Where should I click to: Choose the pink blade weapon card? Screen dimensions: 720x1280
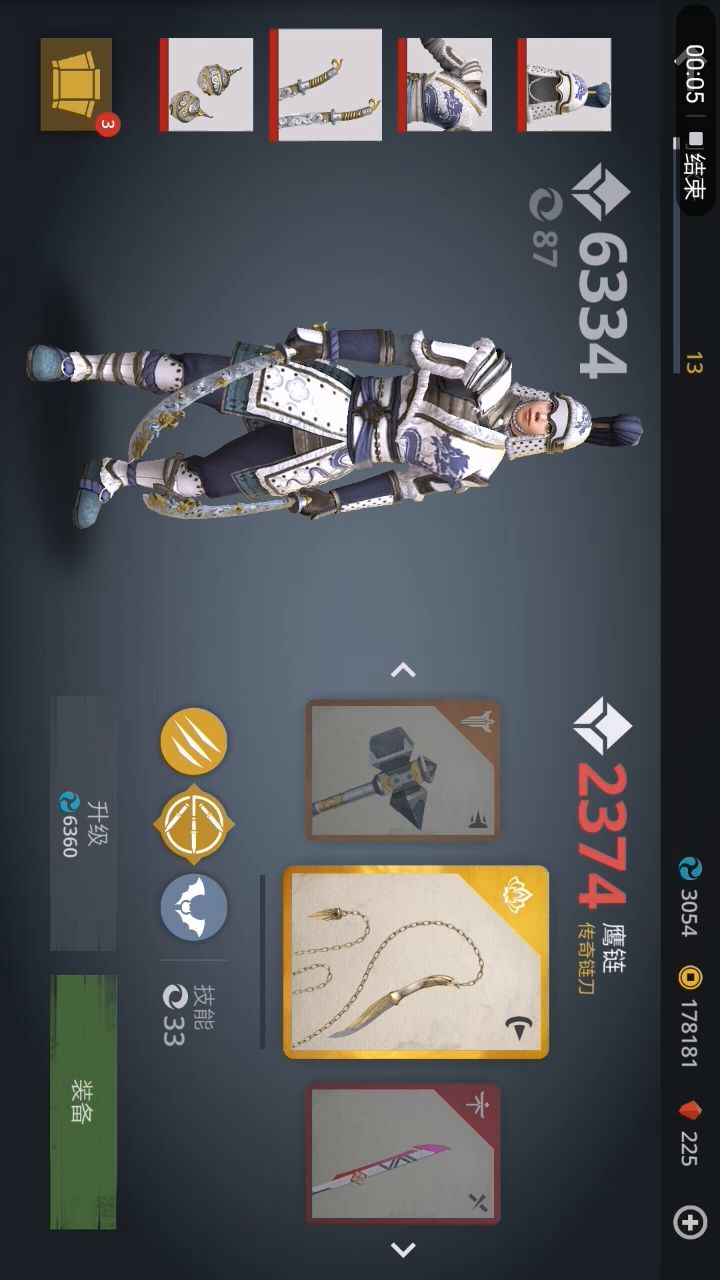[402, 1154]
